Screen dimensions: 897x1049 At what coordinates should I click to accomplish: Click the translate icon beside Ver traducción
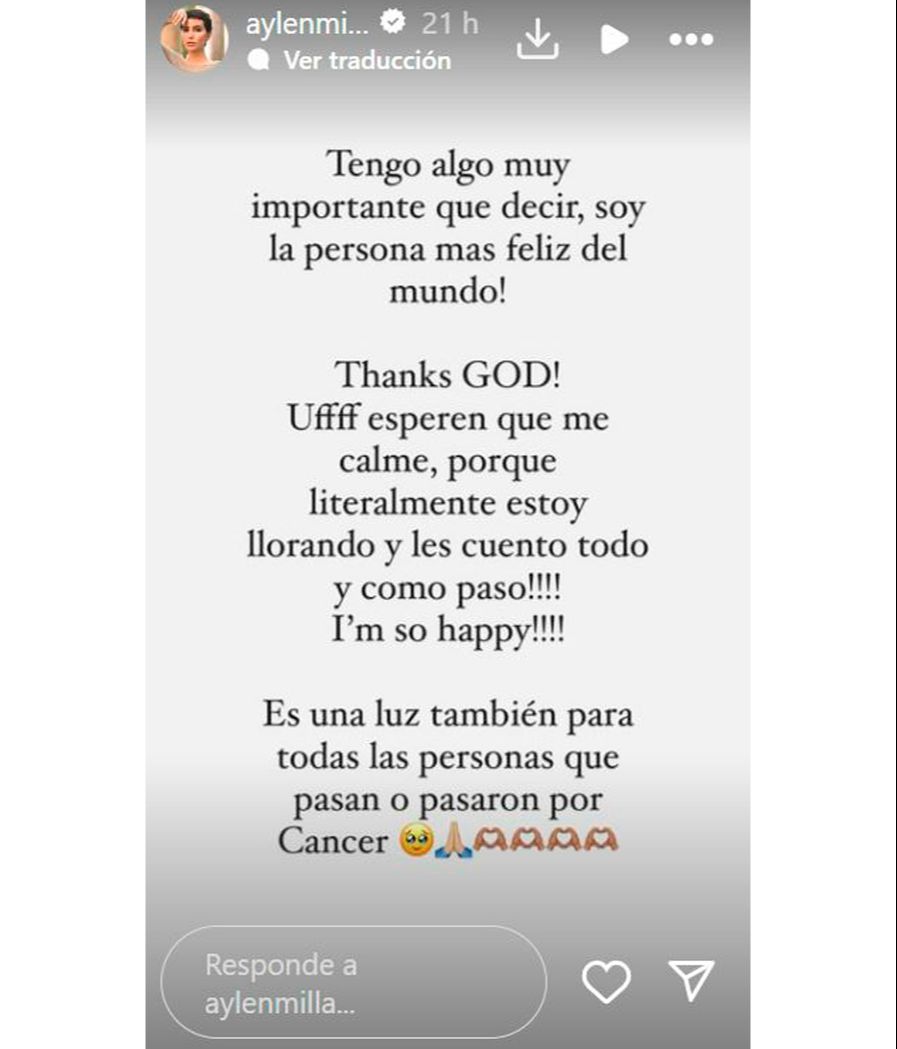[259, 60]
